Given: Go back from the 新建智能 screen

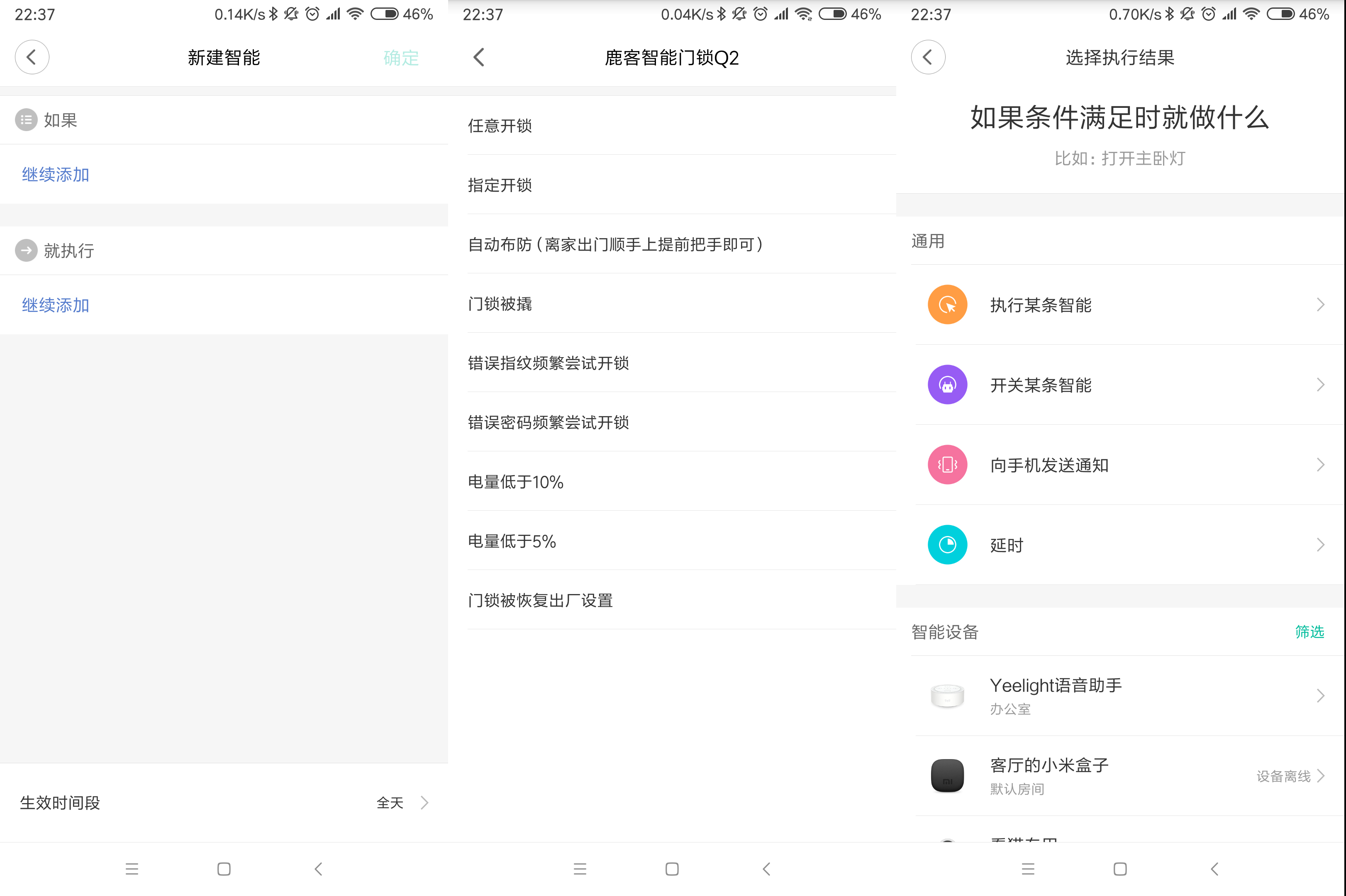Looking at the screenshot, I should pyautogui.click(x=32, y=57).
